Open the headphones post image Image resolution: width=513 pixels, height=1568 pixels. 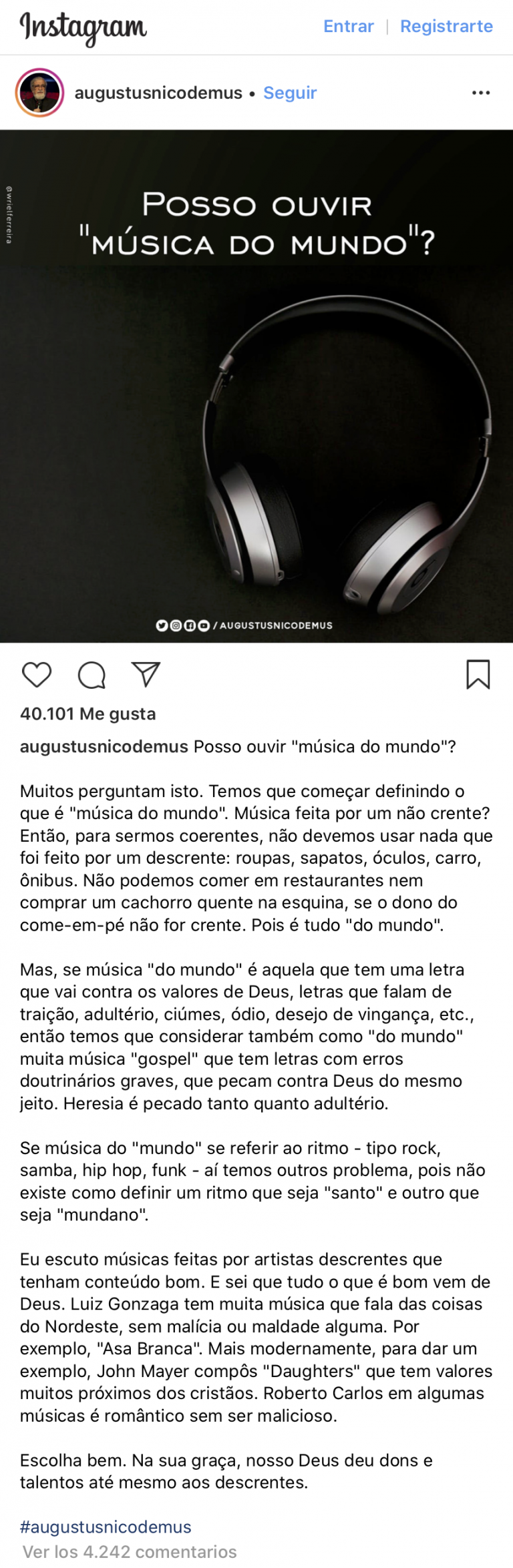coord(256,386)
